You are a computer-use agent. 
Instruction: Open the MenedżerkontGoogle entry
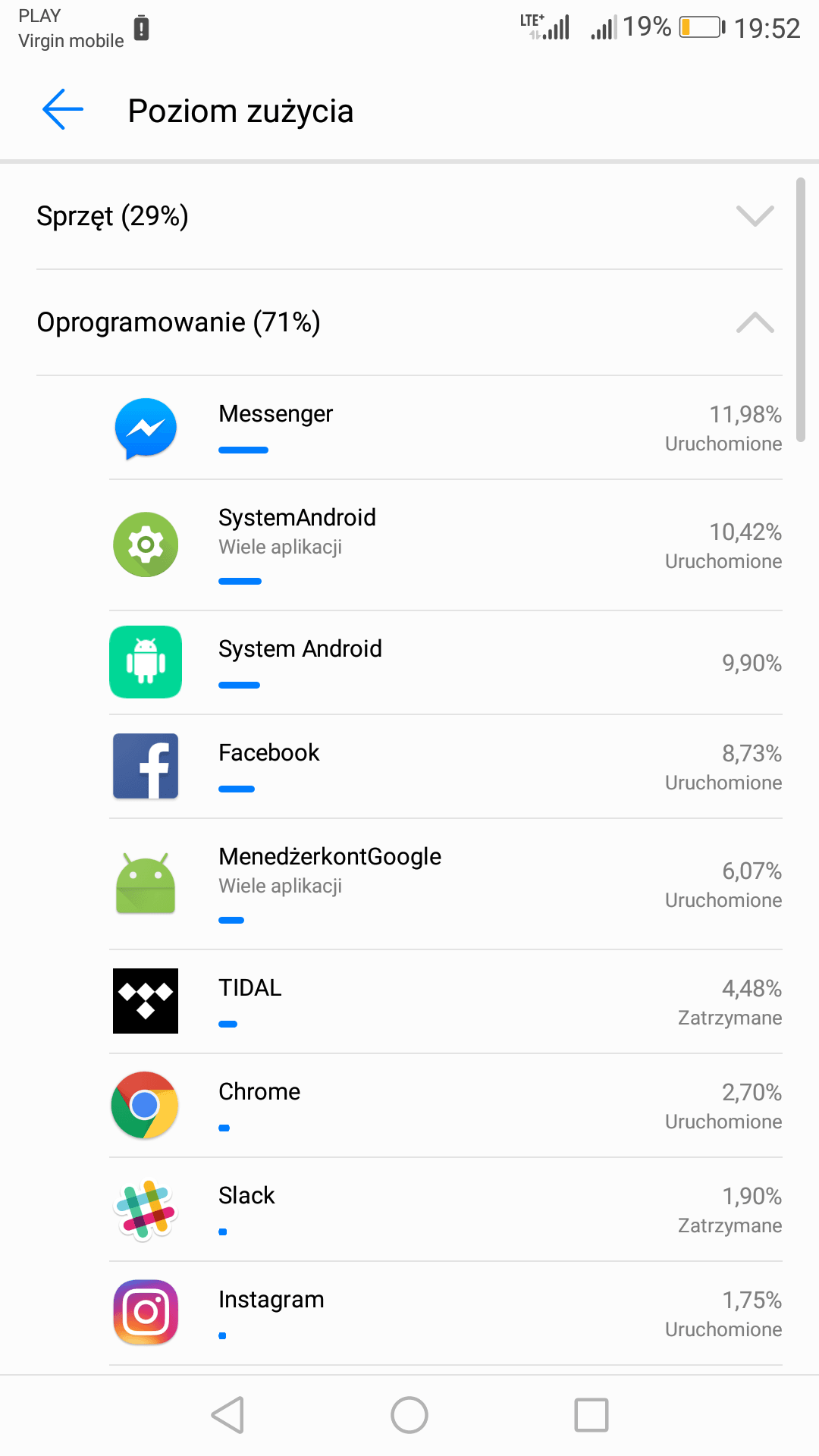coord(446,884)
